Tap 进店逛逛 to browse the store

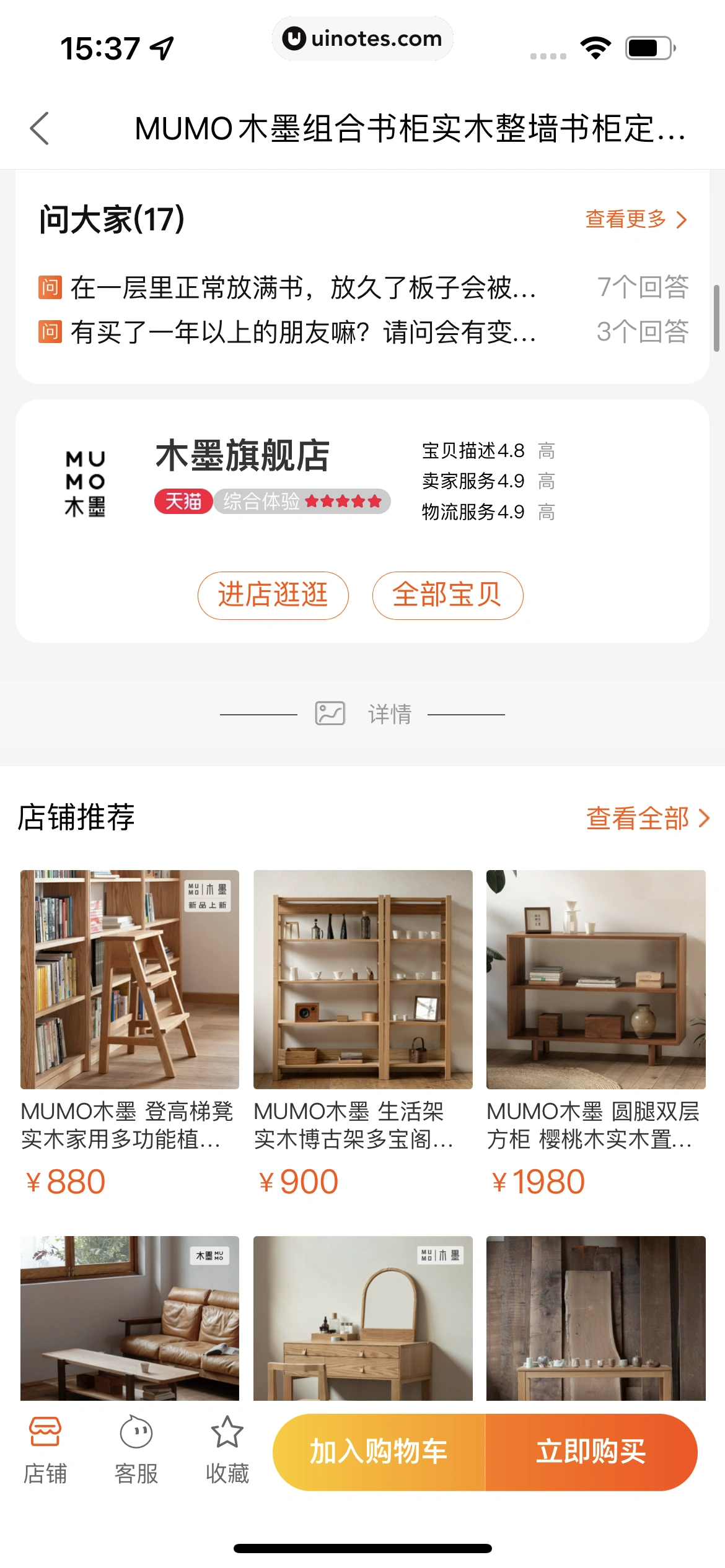coord(273,595)
